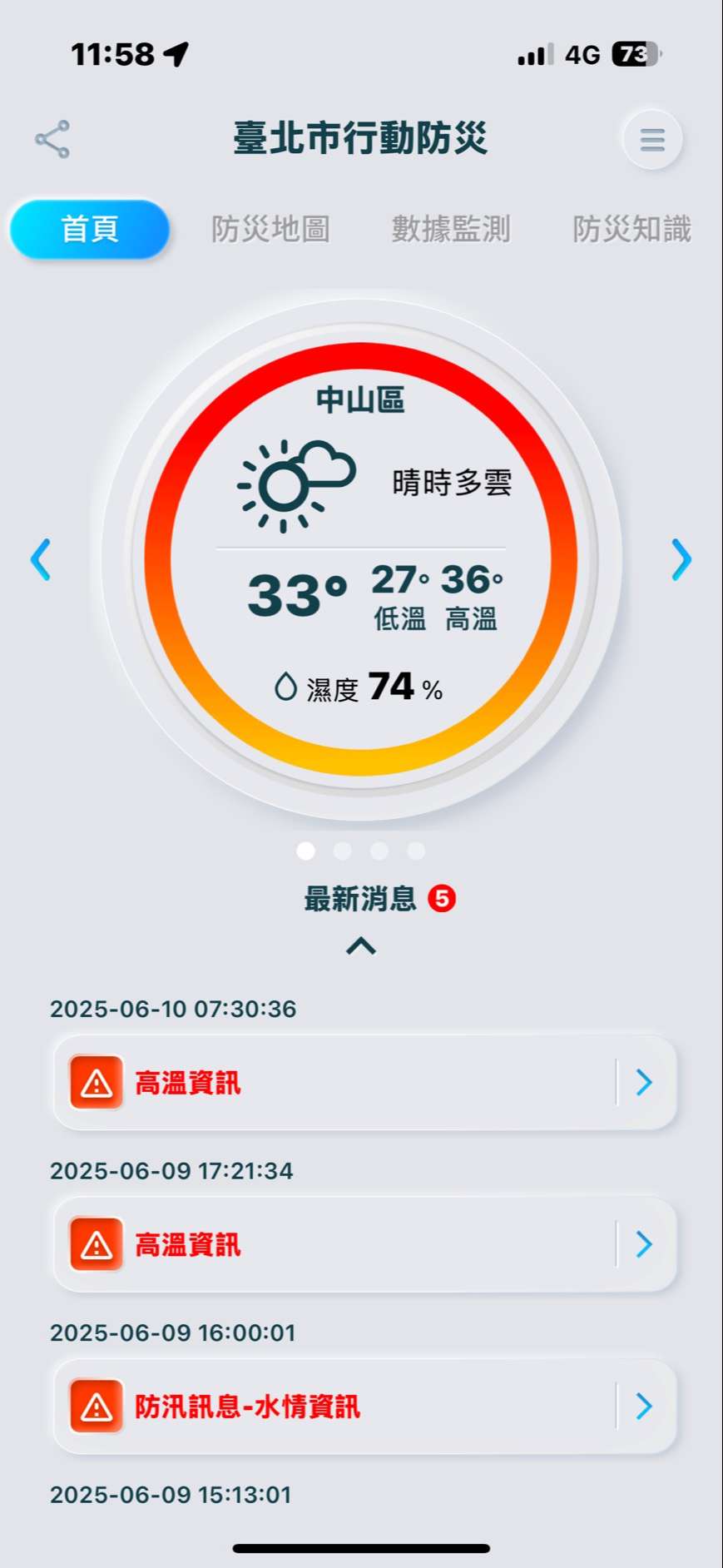The width and height of the screenshot is (723, 1568).
Task: Open 防汛訊息-水情資訊 alert
Action: [x=364, y=1407]
